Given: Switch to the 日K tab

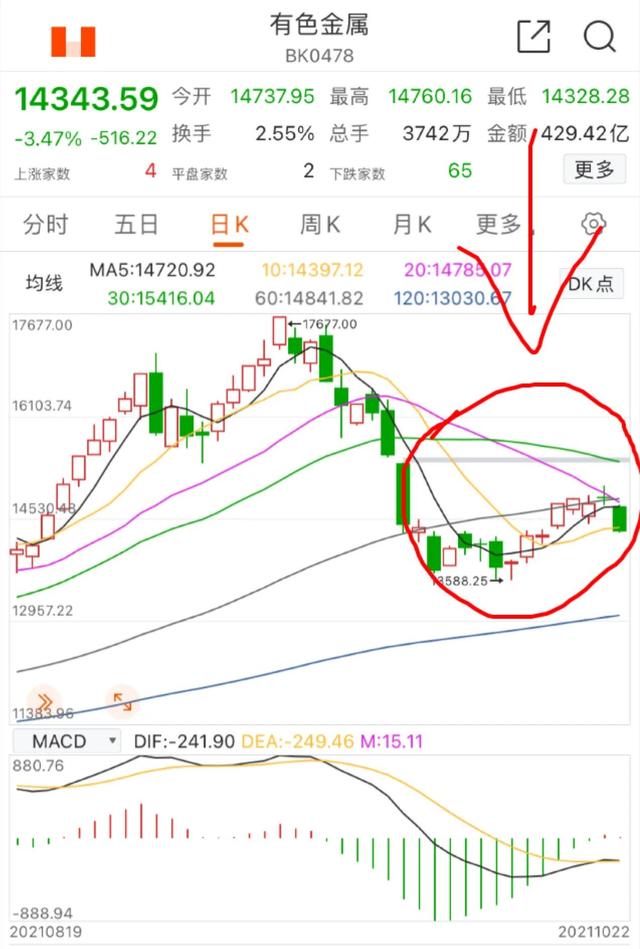Looking at the screenshot, I should tap(229, 224).
